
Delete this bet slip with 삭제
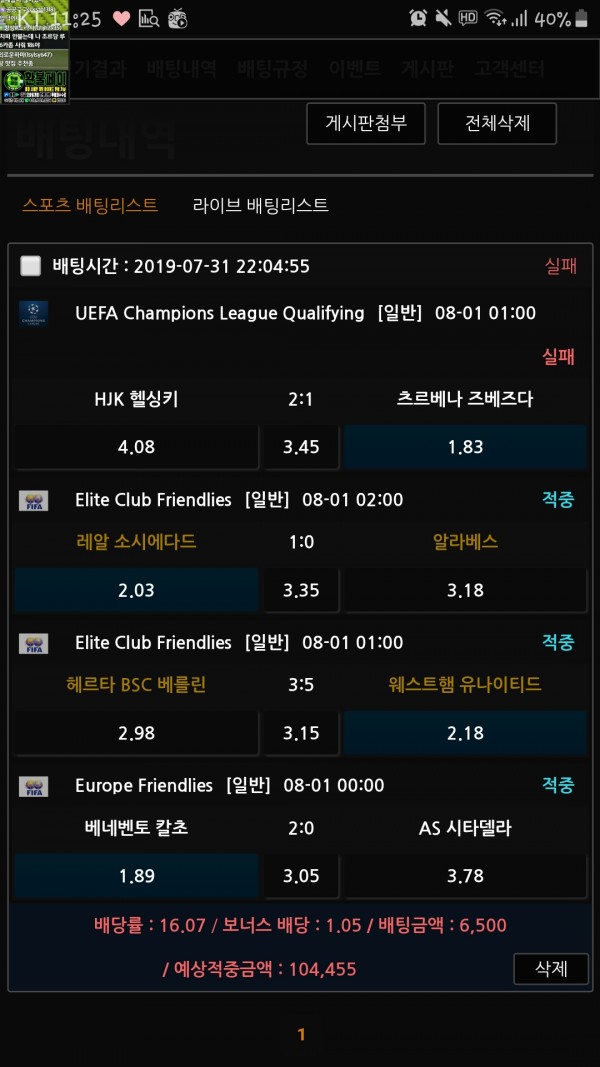[551, 968]
